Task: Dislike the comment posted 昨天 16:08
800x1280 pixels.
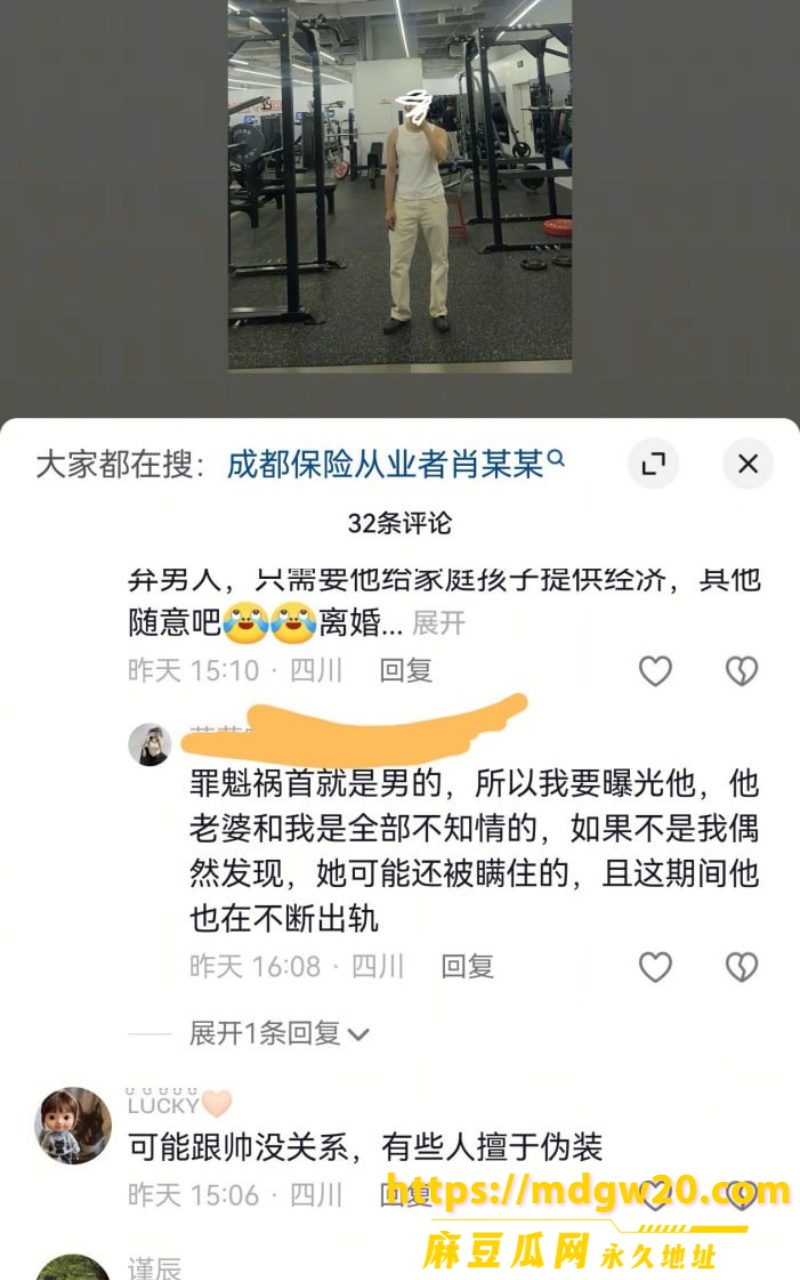Action: pyautogui.click(x=741, y=966)
